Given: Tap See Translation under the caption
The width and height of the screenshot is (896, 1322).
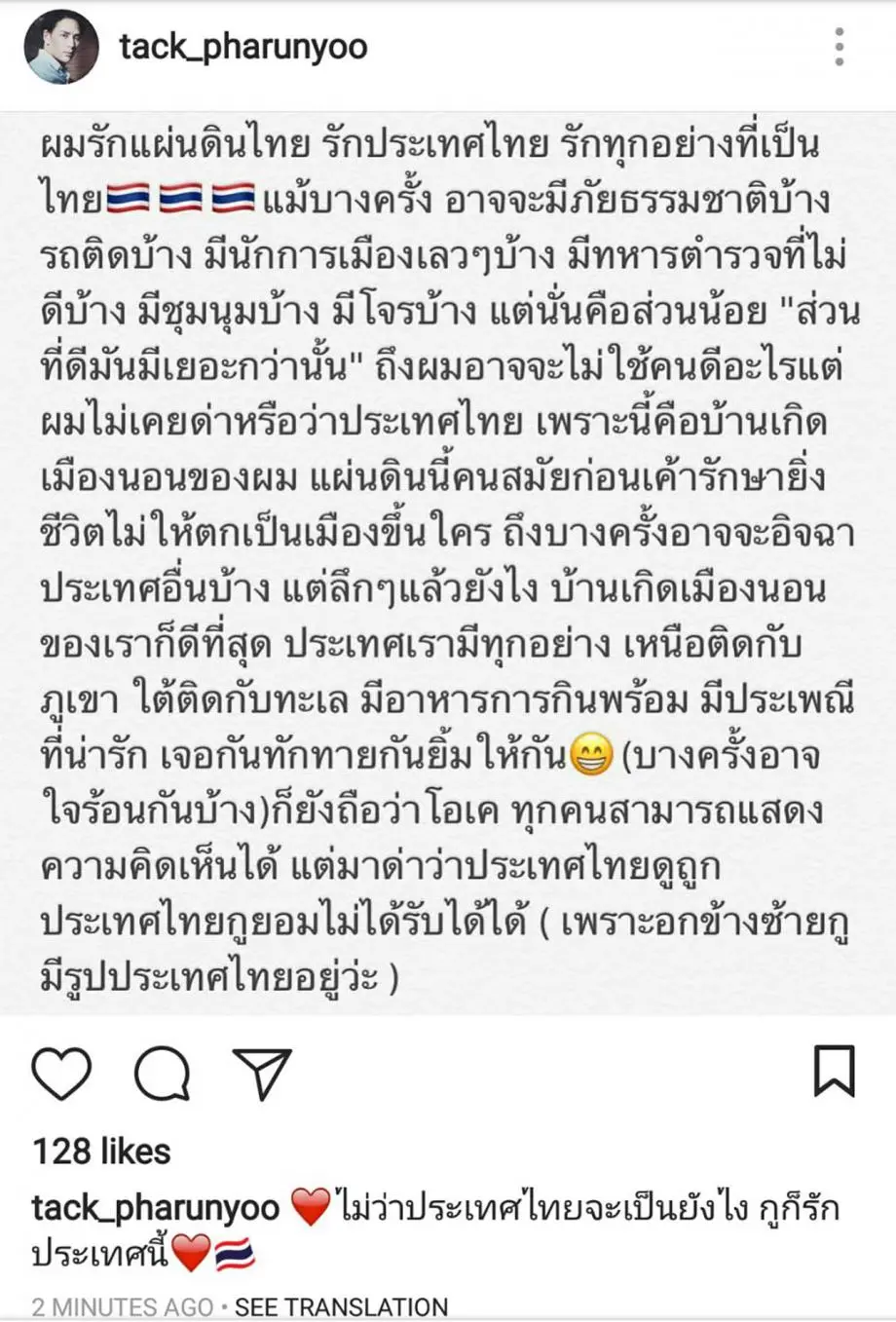Looking at the screenshot, I should tap(341, 1306).
